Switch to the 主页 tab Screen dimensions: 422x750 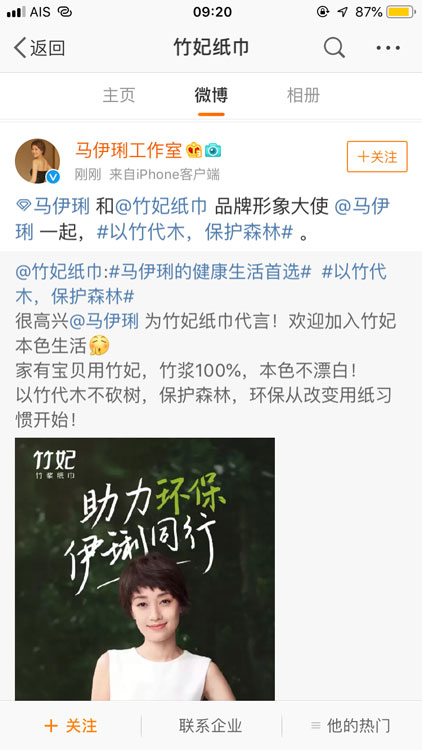[x=119, y=95]
